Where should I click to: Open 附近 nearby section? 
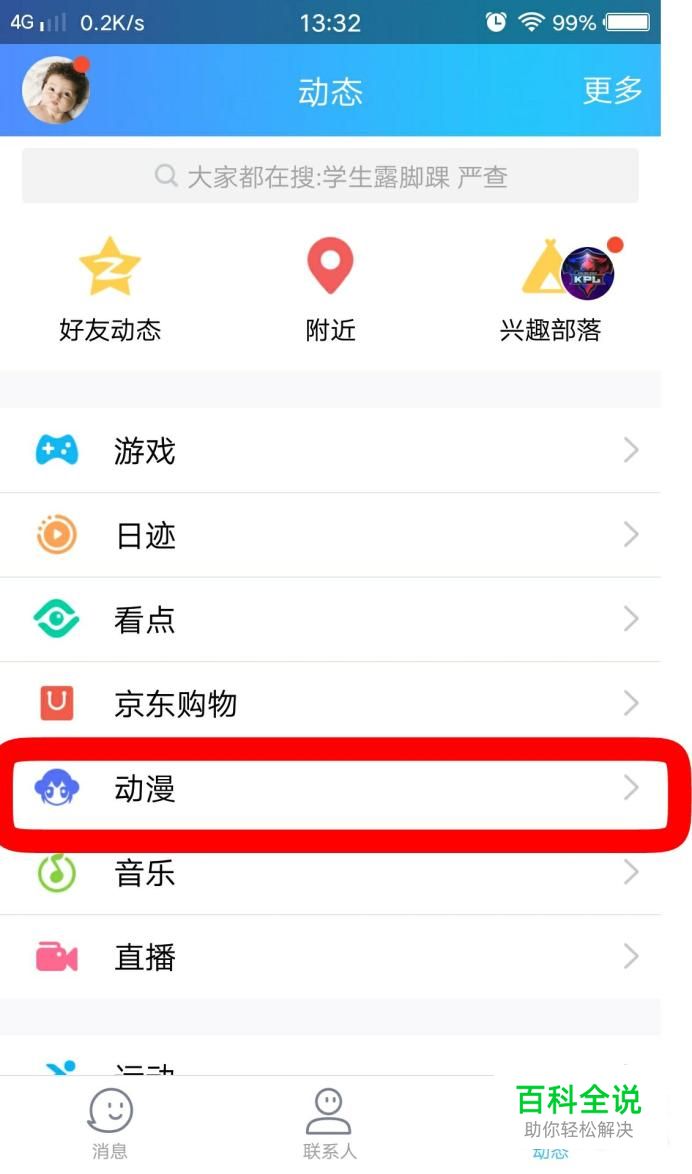[x=330, y=290]
